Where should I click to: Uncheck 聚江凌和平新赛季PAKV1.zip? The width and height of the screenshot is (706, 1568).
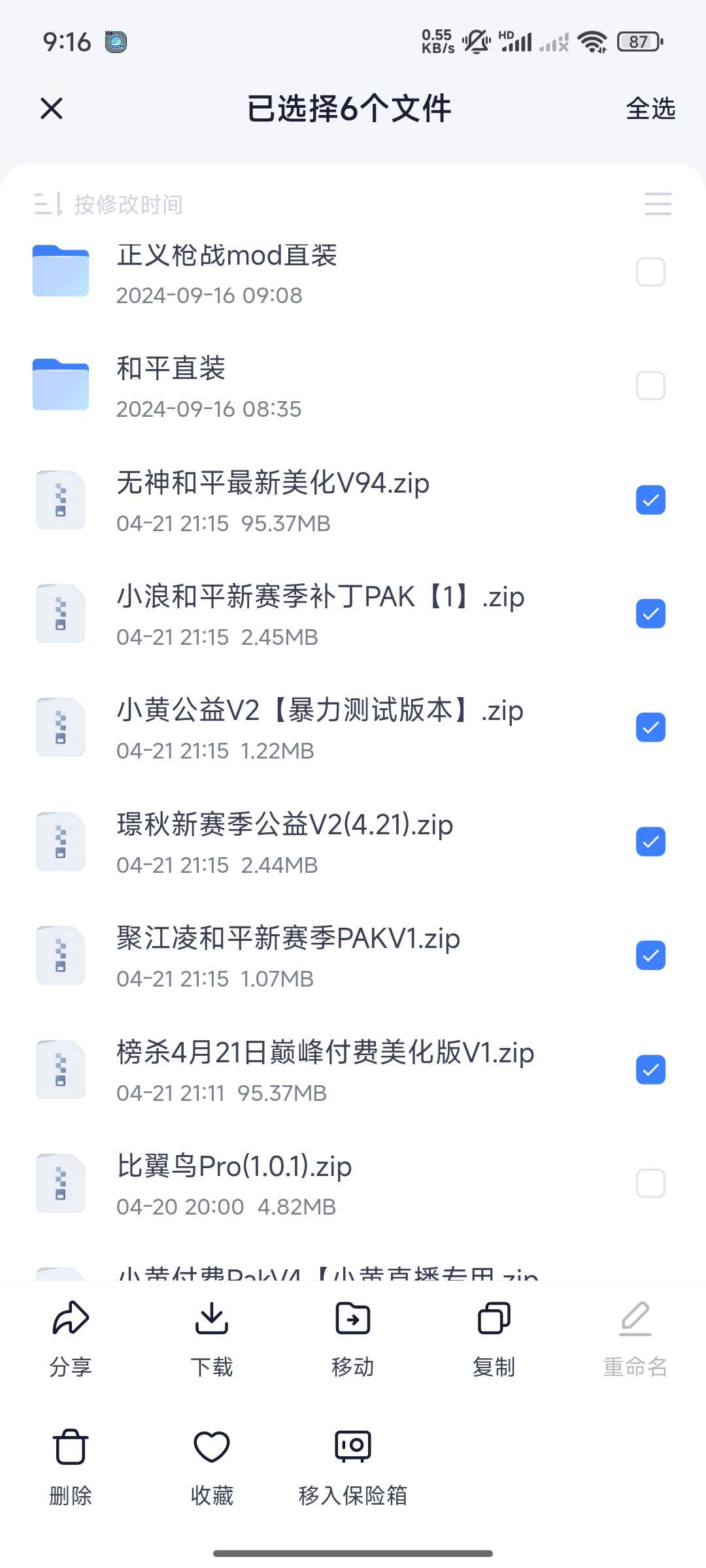650,955
